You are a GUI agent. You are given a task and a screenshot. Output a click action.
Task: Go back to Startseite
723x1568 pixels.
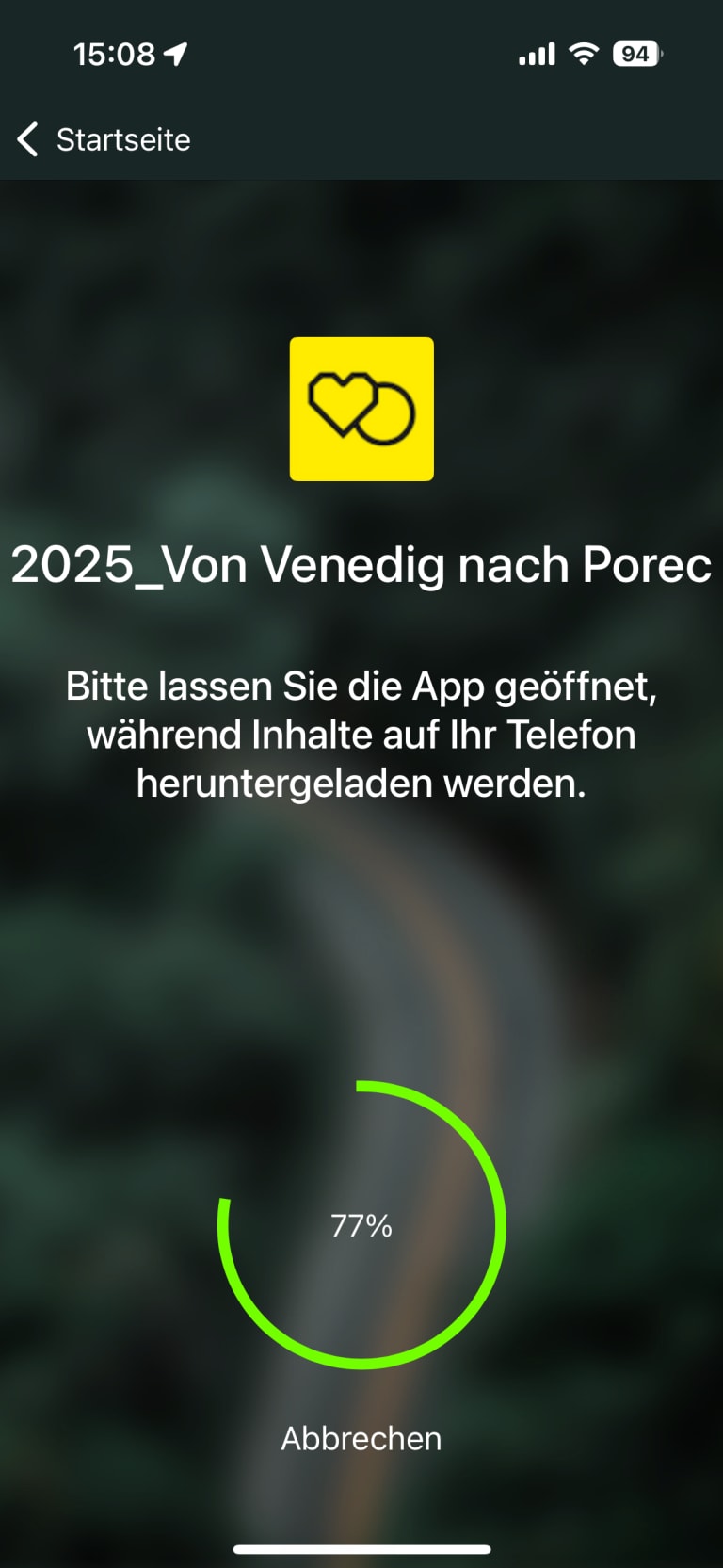pyautogui.click(x=104, y=139)
